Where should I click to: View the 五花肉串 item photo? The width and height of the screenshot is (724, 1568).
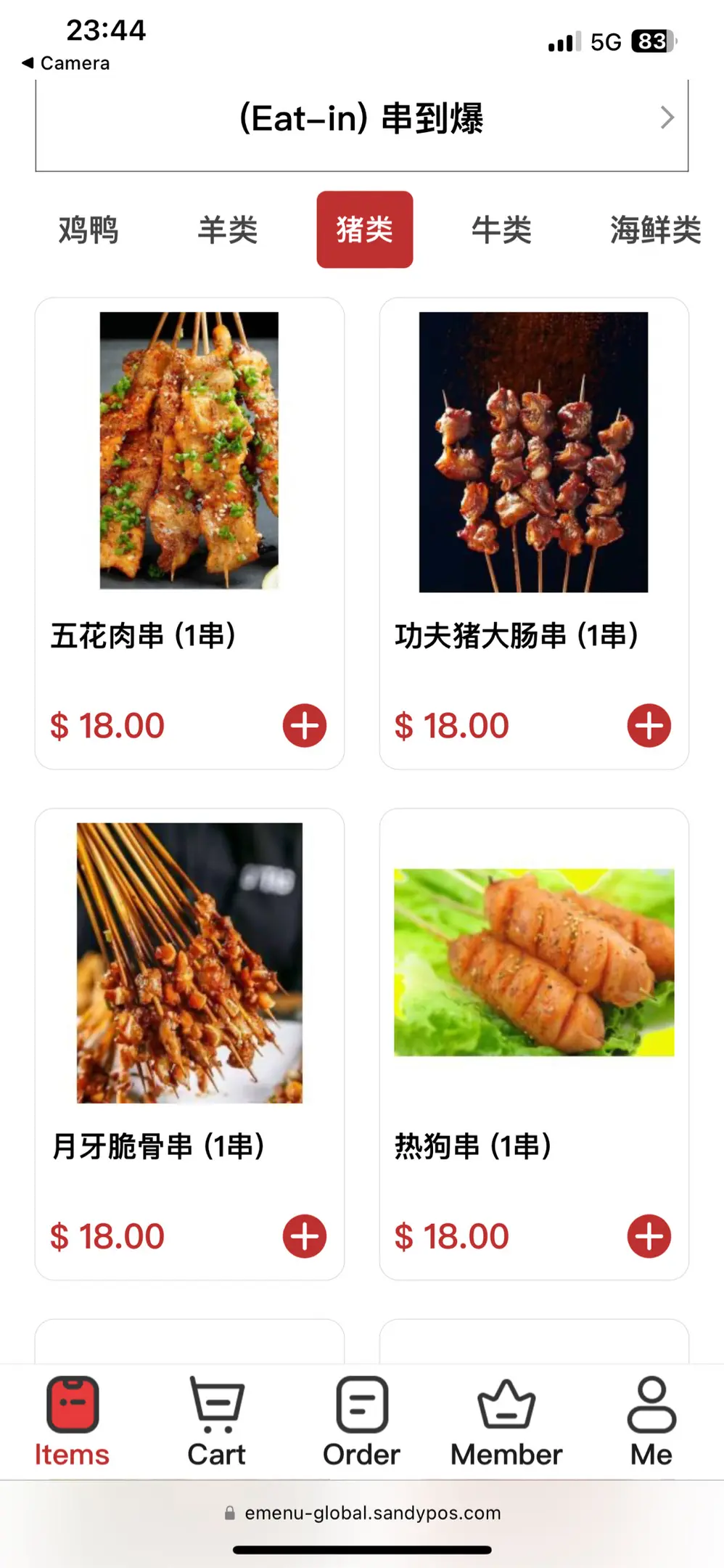(189, 451)
